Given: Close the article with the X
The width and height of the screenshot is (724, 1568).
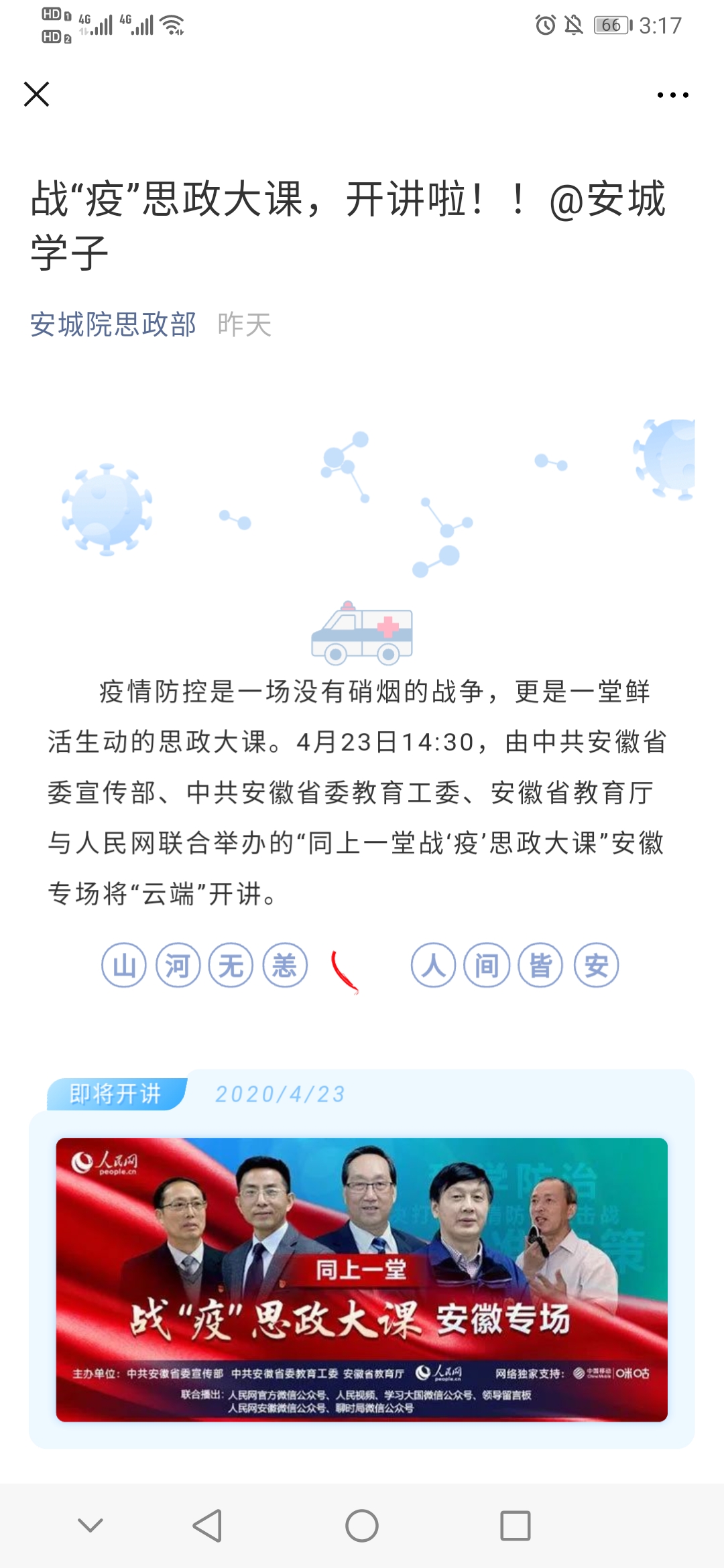Looking at the screenshot, I should tap(37, 94).
